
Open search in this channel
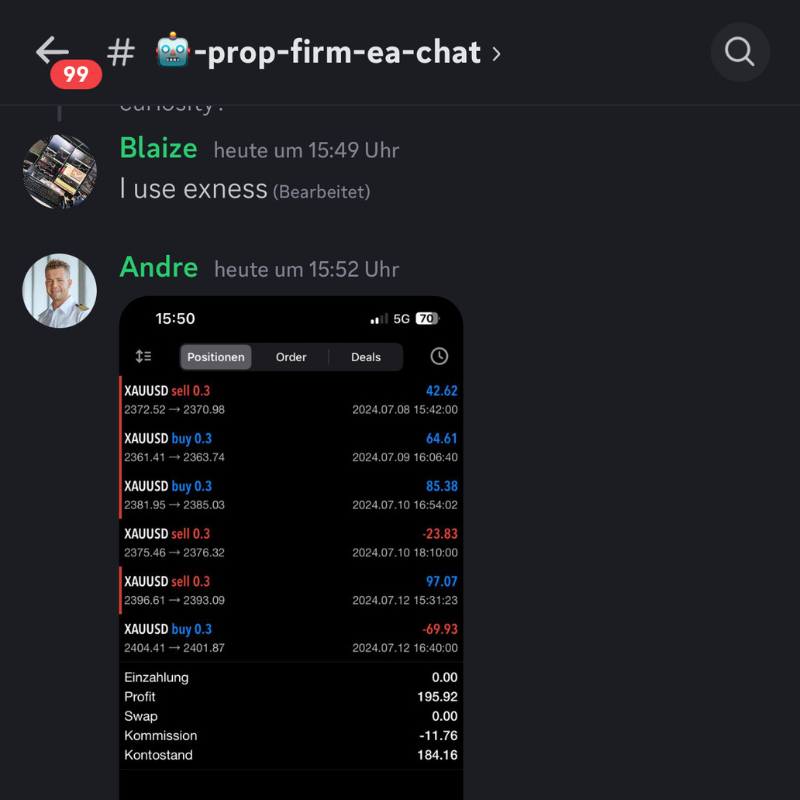tap(739, 52)
